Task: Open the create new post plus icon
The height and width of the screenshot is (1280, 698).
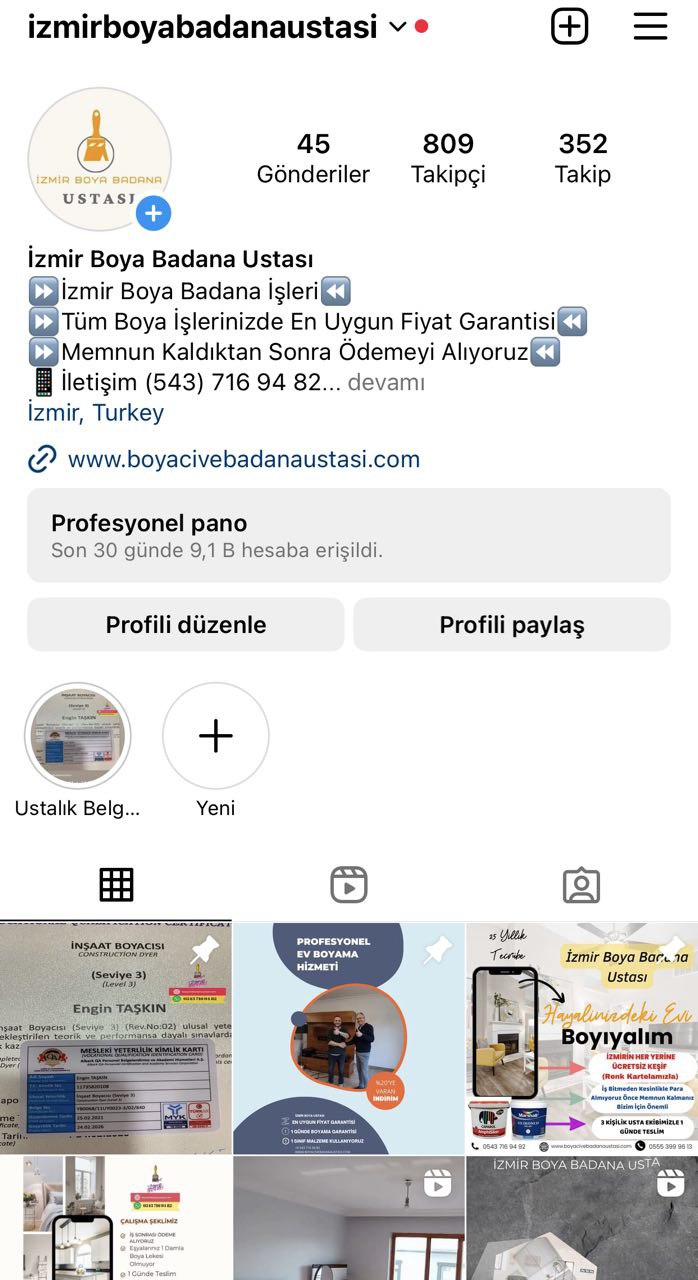Action: 570,27
